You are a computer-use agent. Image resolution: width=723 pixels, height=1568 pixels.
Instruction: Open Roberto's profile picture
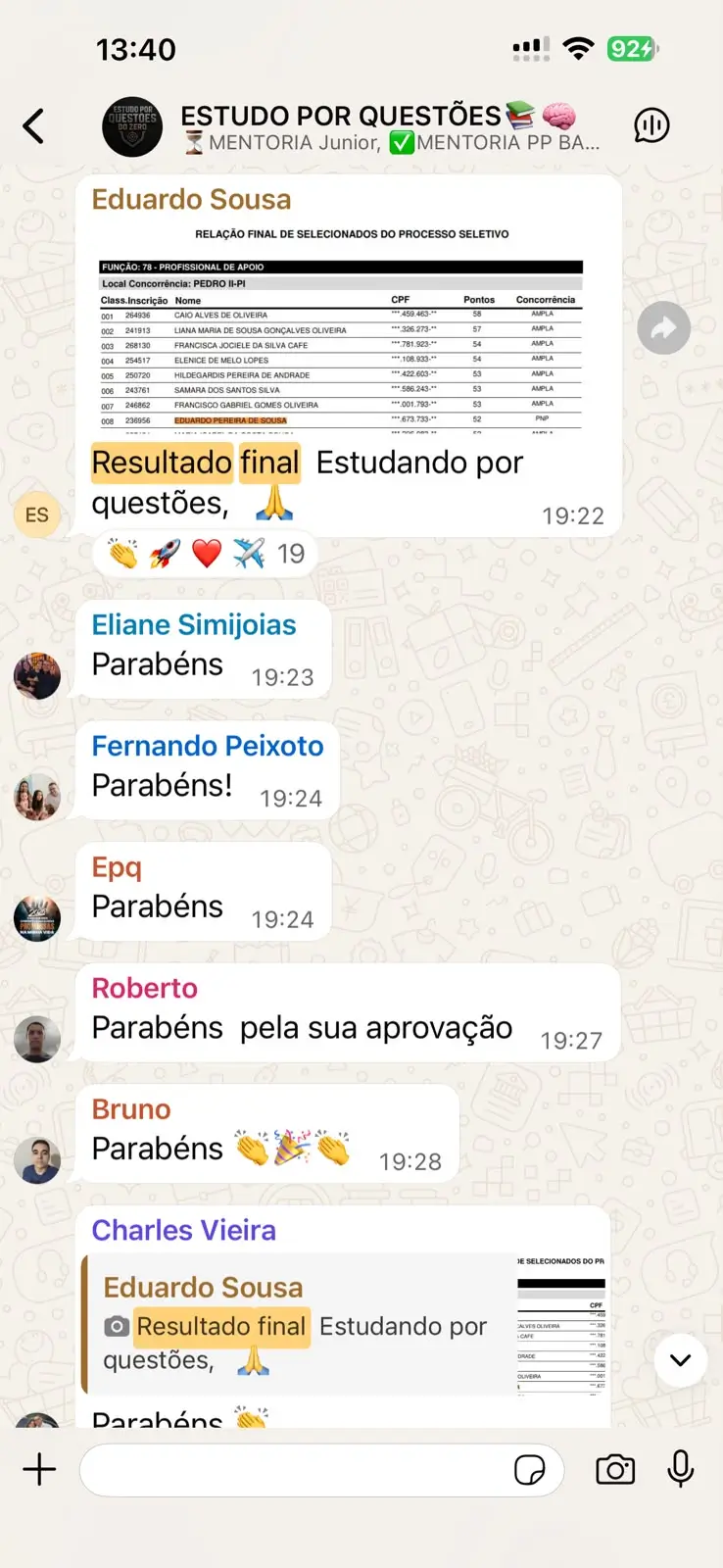point(37,1040)
